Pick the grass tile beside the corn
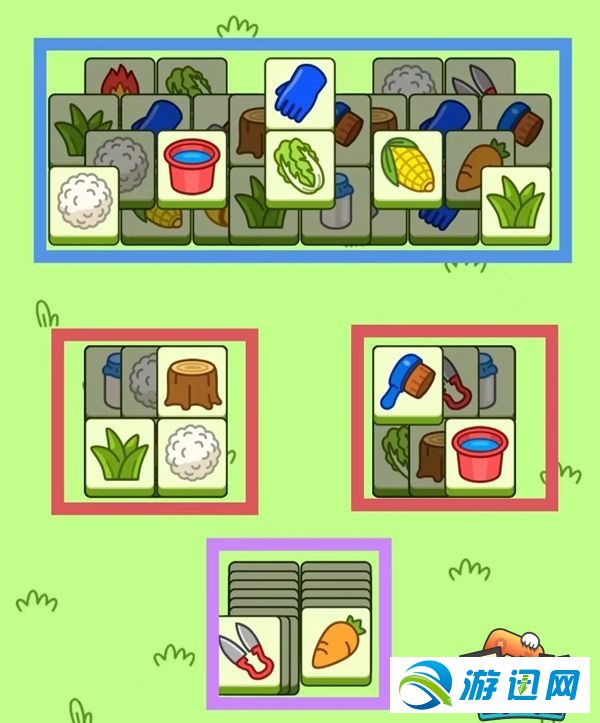Image resolution: width=600 pixels, height=723 pixels. point(515,203)
